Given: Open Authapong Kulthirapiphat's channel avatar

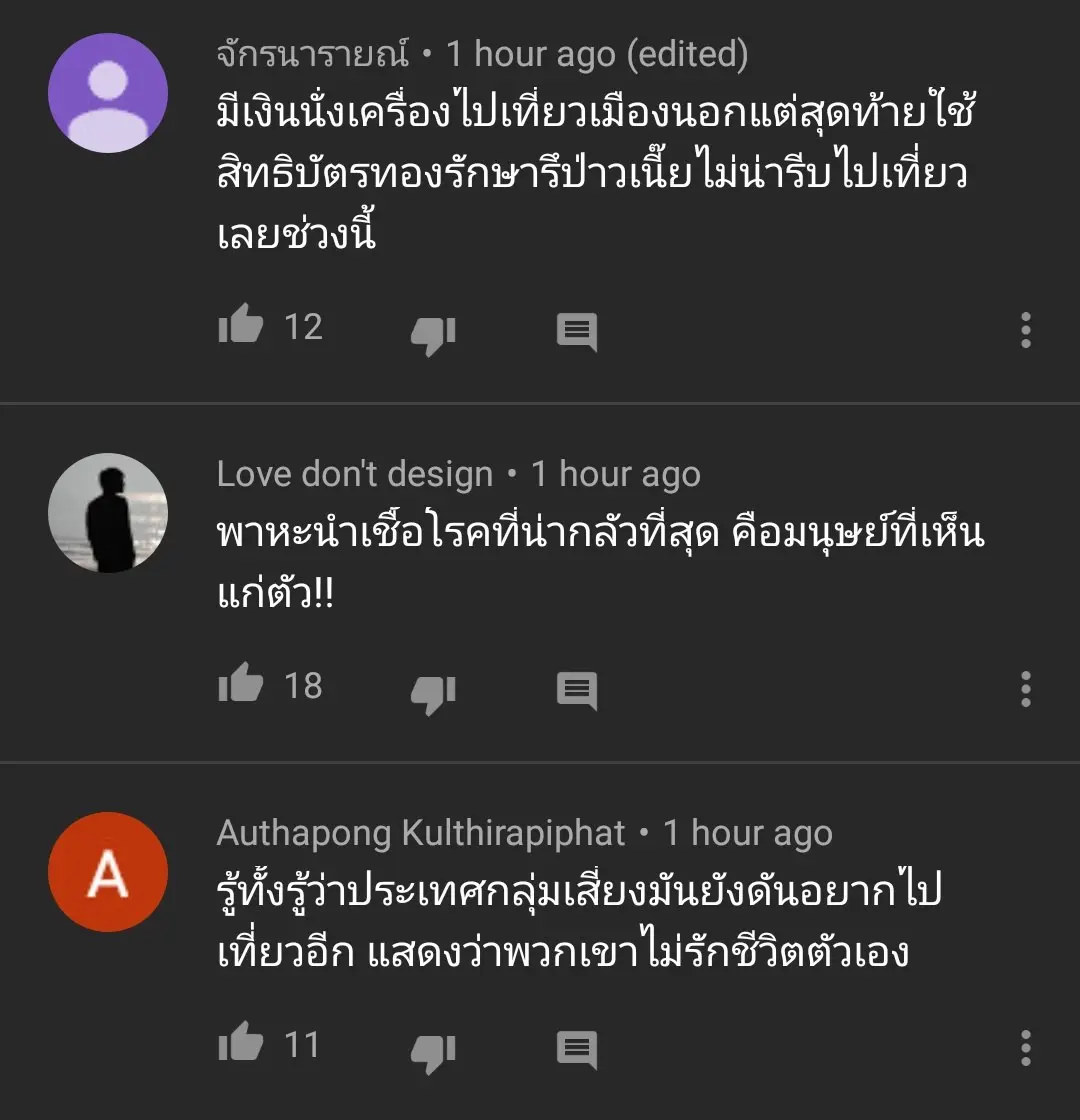Looking at the screenshot, I should [x=108, y=872].
